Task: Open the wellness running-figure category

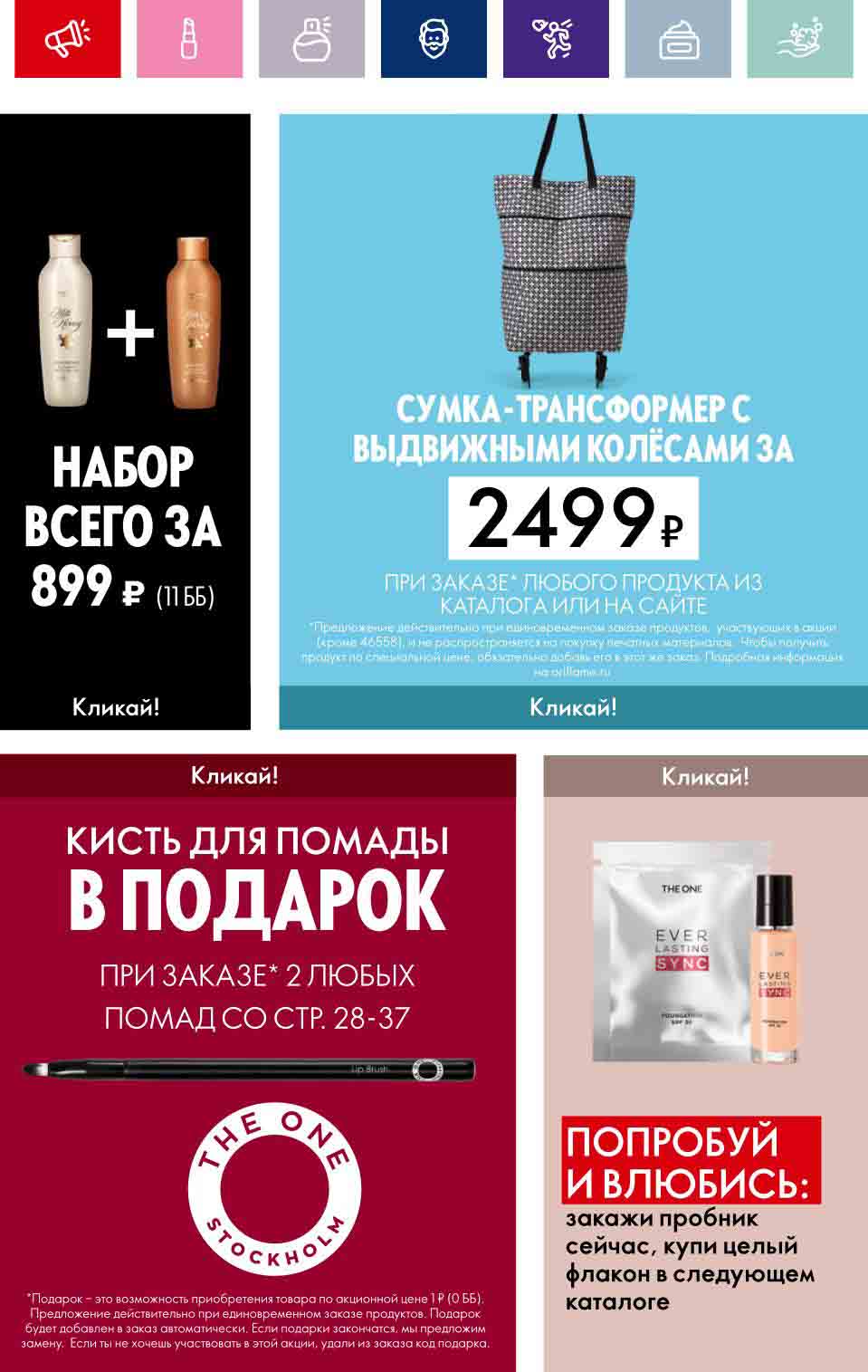Action: 556,38
